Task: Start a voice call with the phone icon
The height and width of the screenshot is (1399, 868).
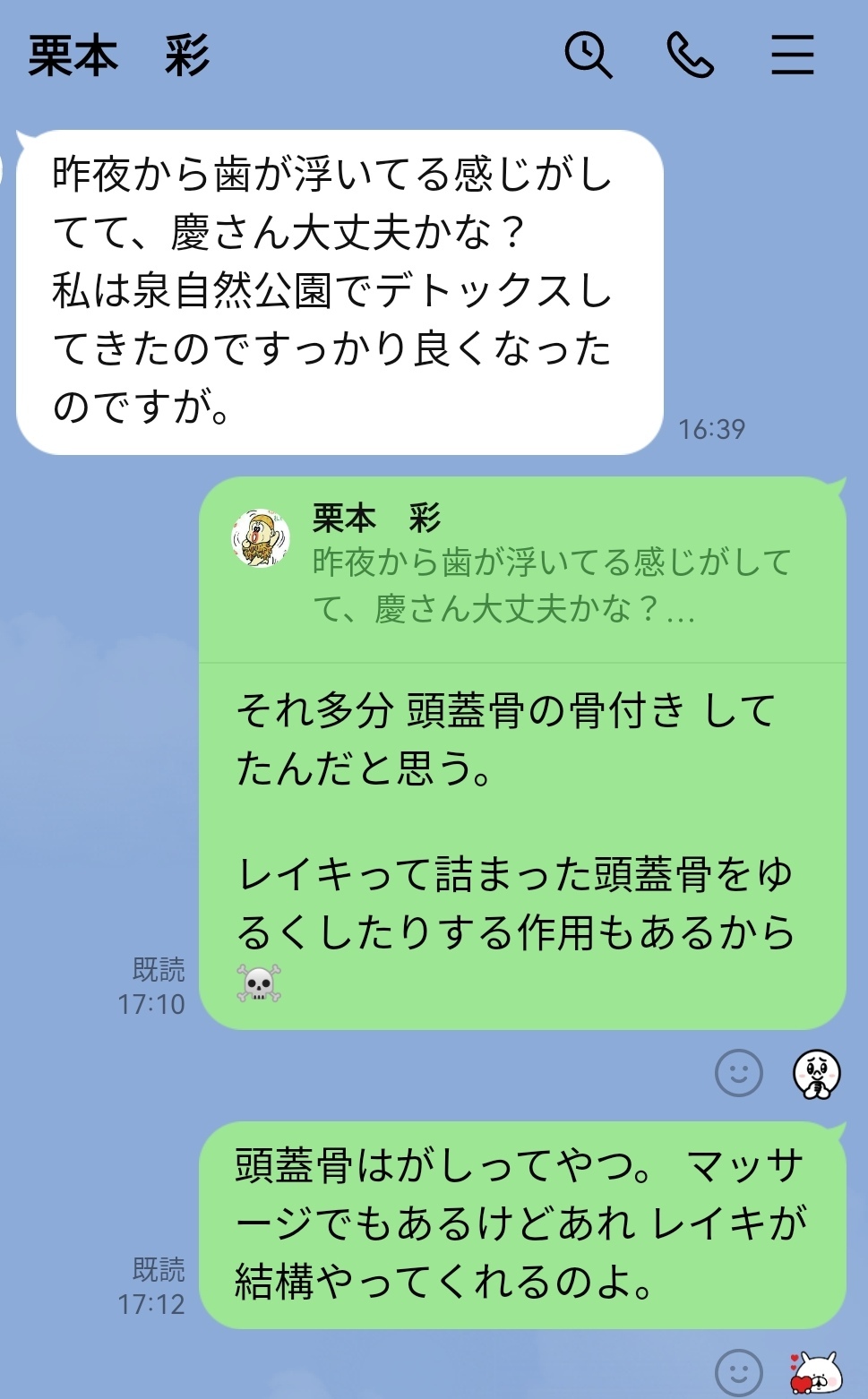Action: pos(690,56)
